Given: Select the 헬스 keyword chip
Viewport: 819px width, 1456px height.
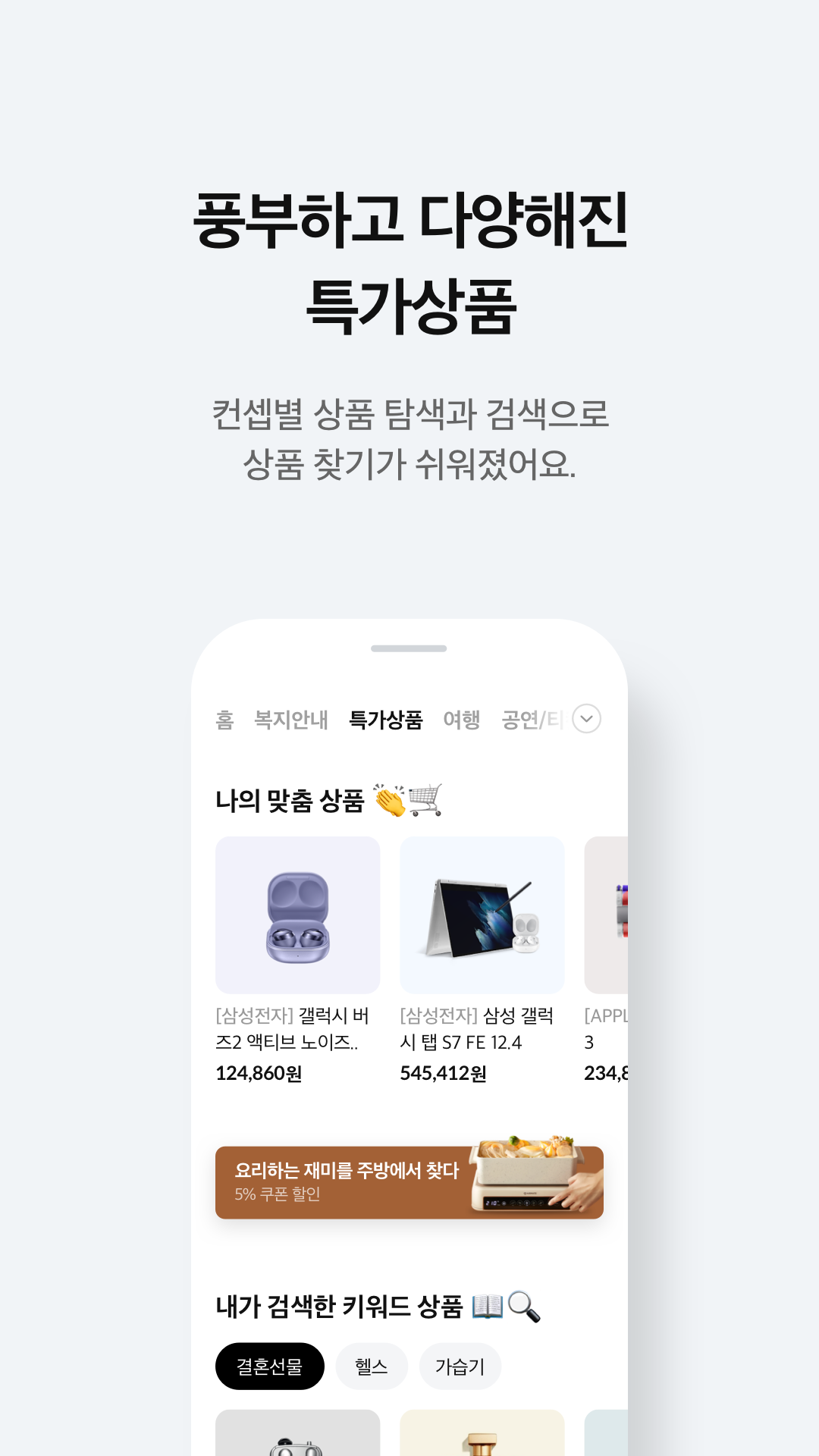Looking at the screenshot, I should click(x=372, y=1366).
